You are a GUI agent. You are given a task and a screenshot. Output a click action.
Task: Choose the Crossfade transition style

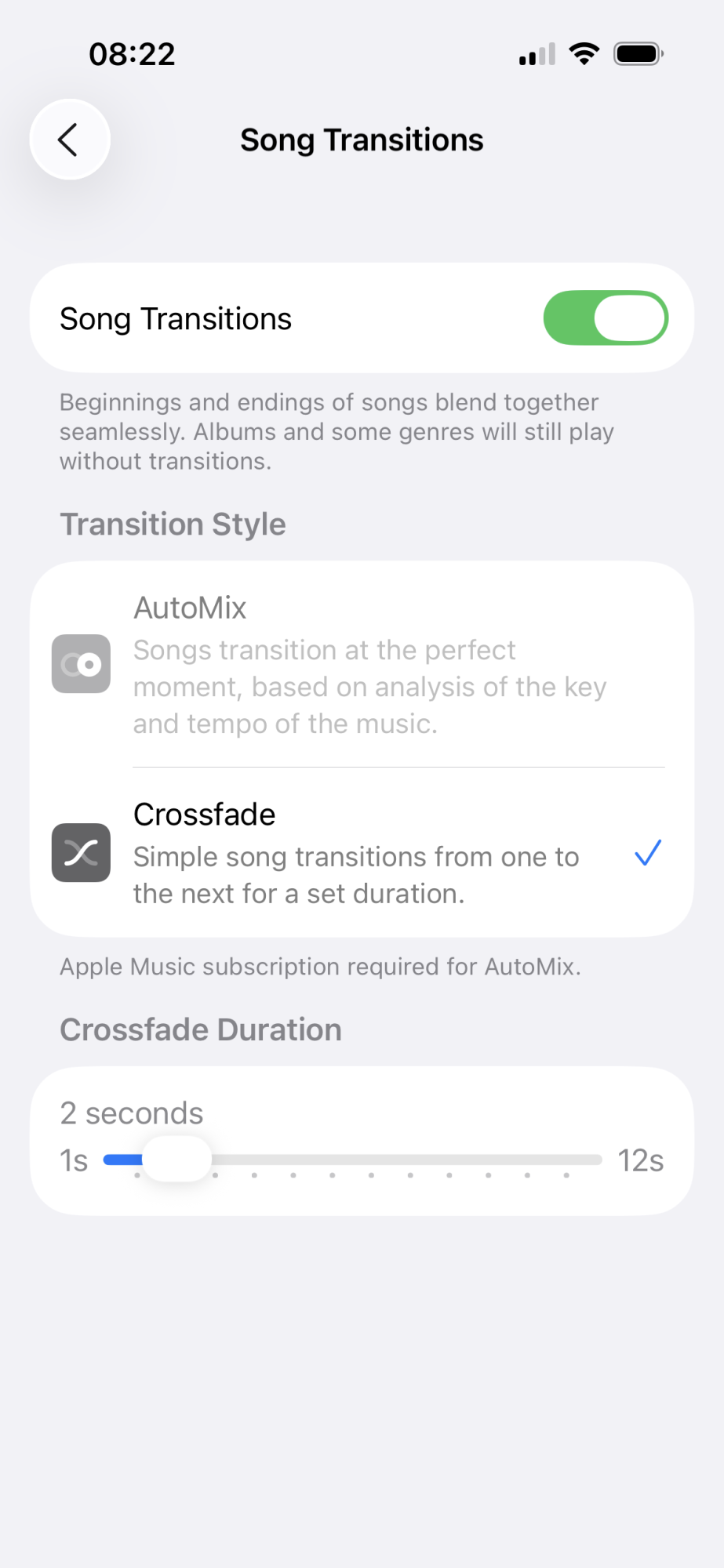pyautogui.click(x=361, y=852)
